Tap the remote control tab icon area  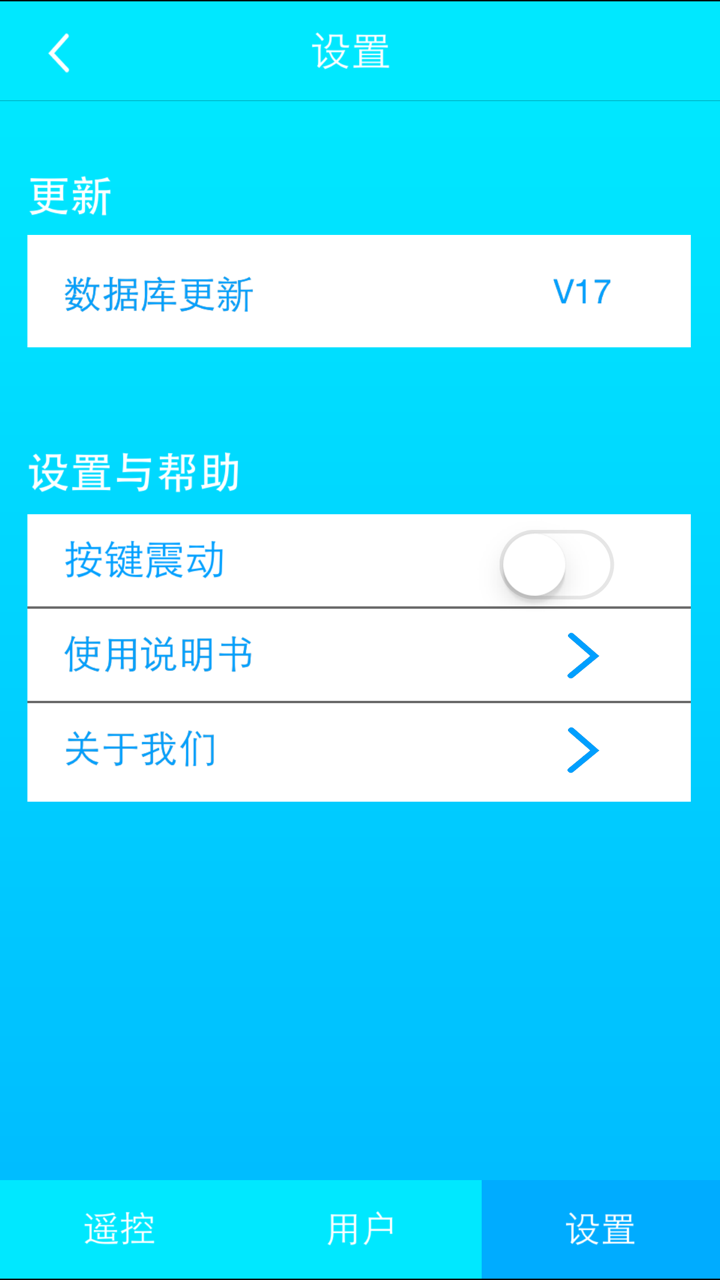(x=120, y=1228)
